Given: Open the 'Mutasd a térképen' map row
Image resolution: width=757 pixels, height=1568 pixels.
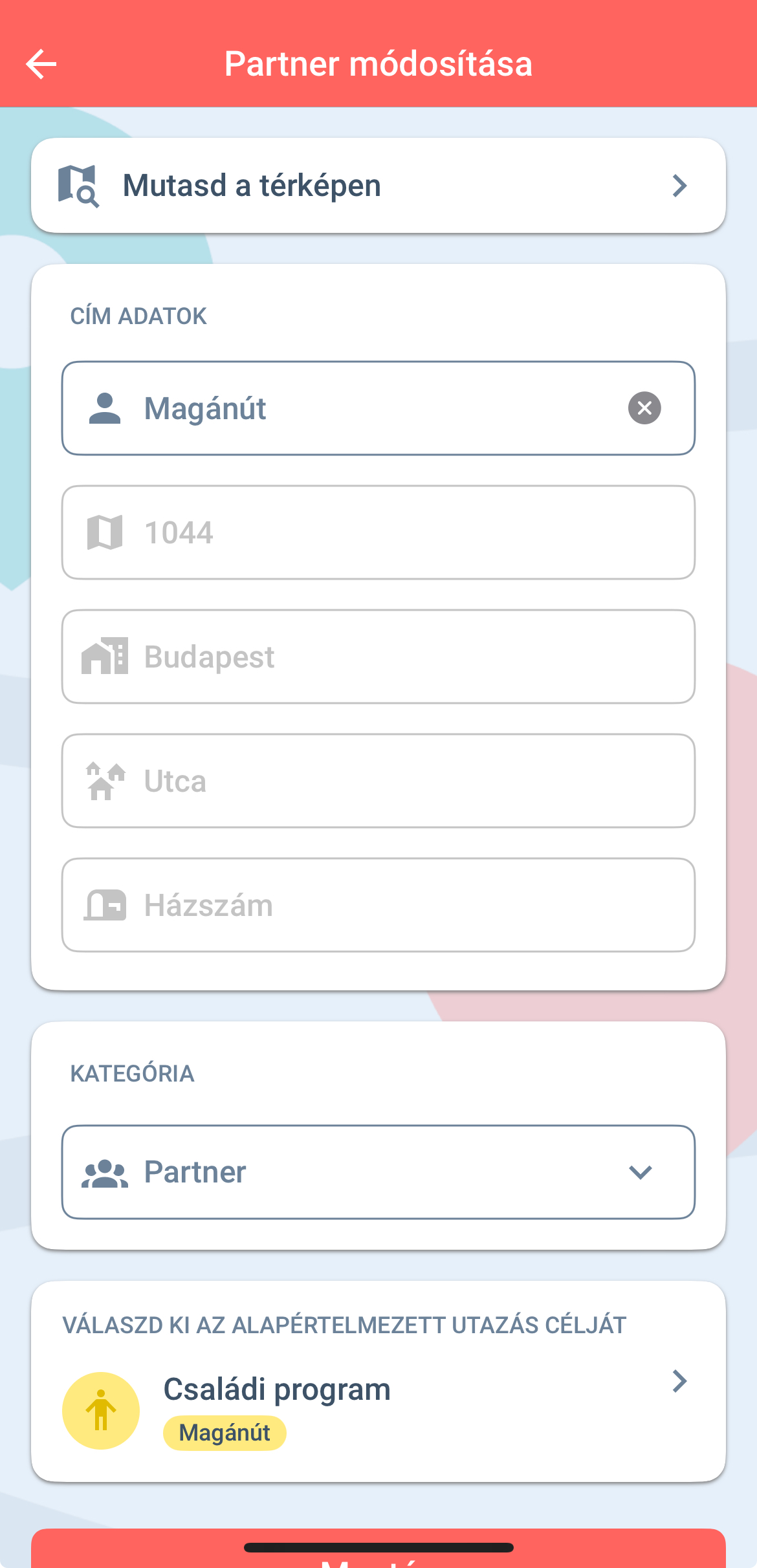Looking at the screenshot, I should 378,186.
